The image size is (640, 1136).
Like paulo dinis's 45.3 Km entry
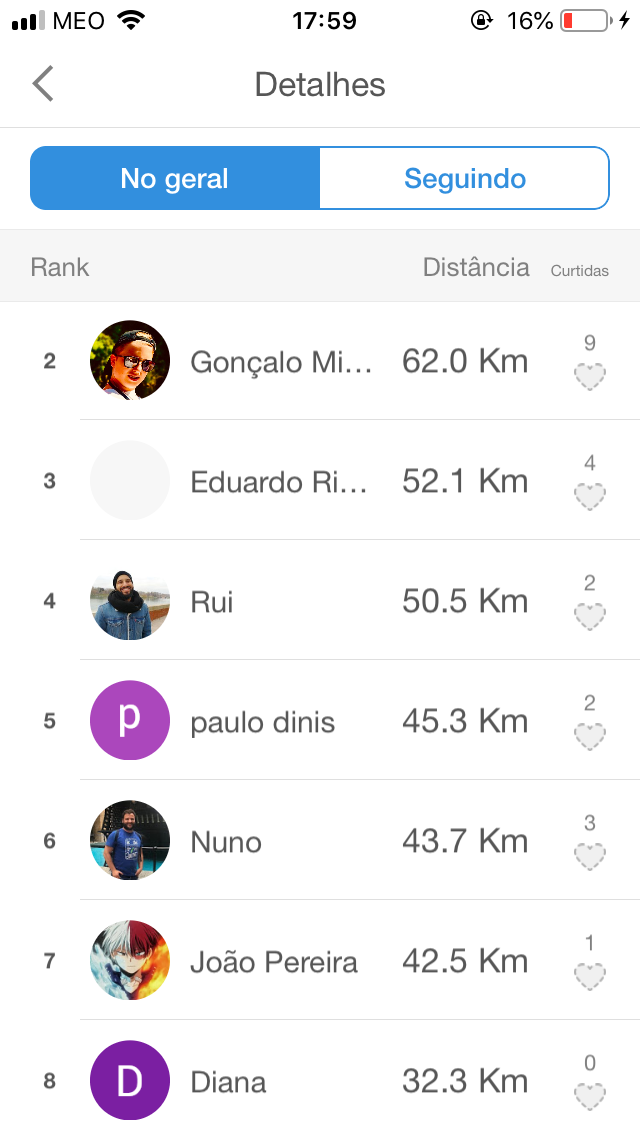pos(589,738)
